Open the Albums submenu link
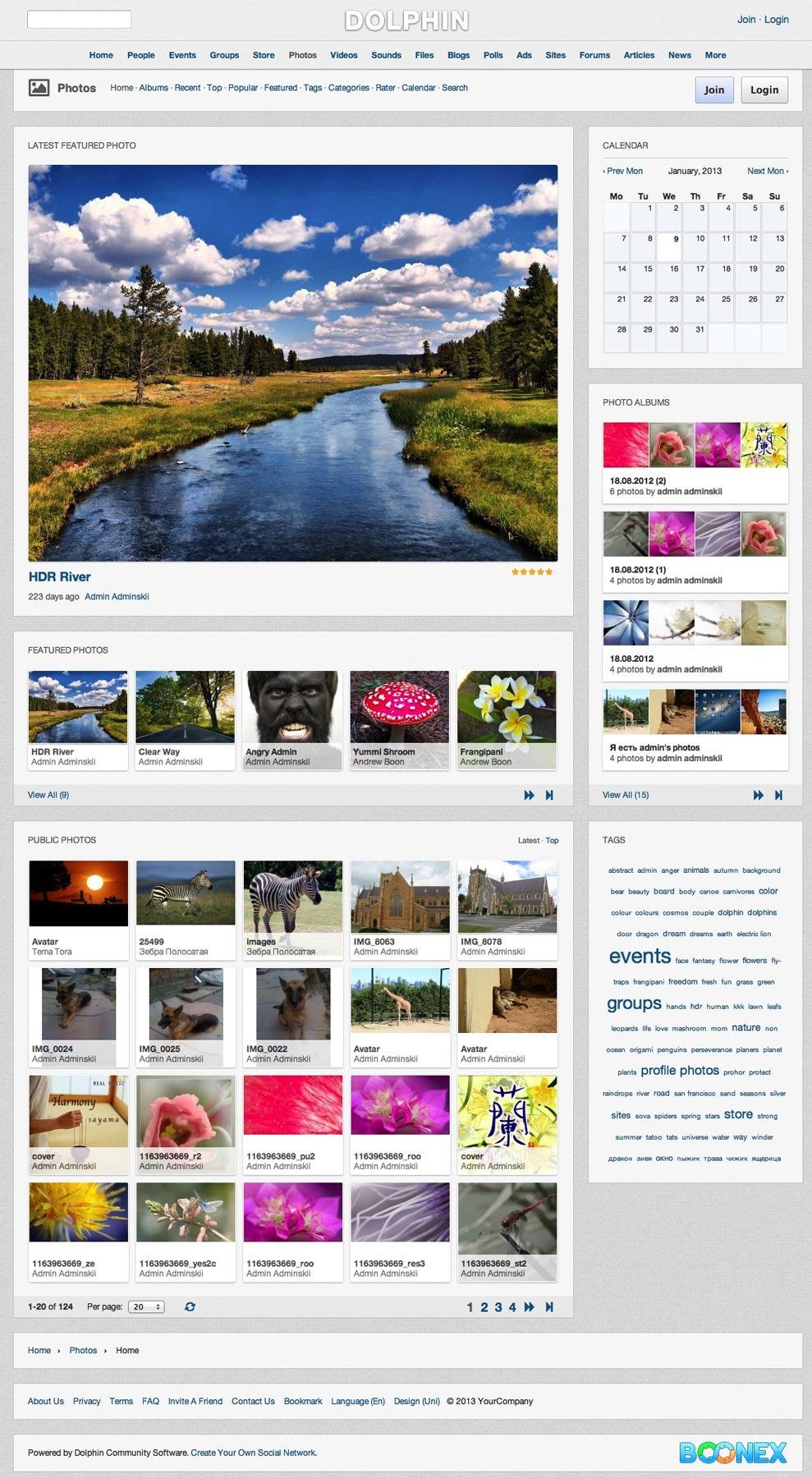This screenshot has height=1478, width=812. tap(154, 88)
